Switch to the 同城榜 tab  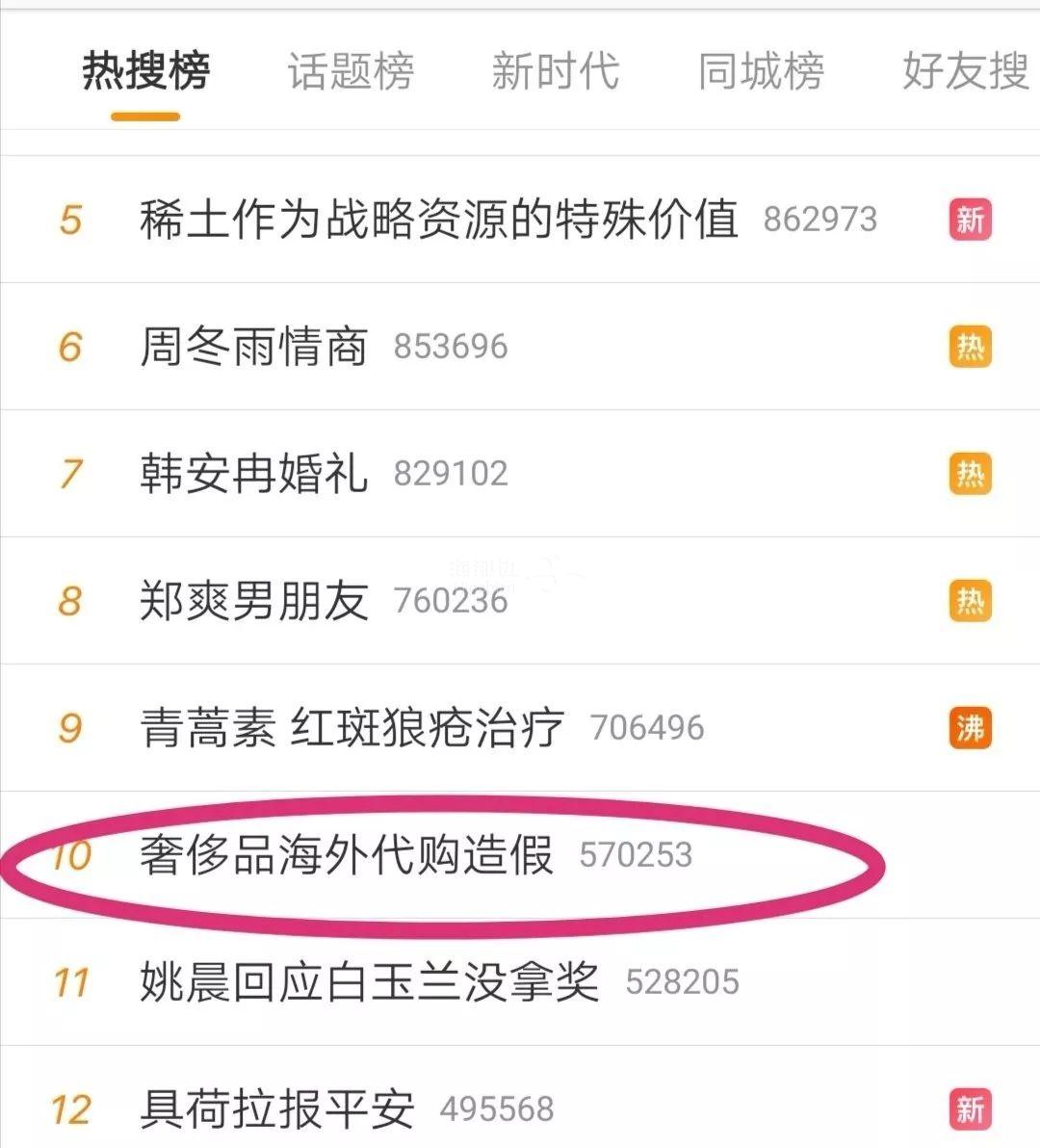[761, 71]
